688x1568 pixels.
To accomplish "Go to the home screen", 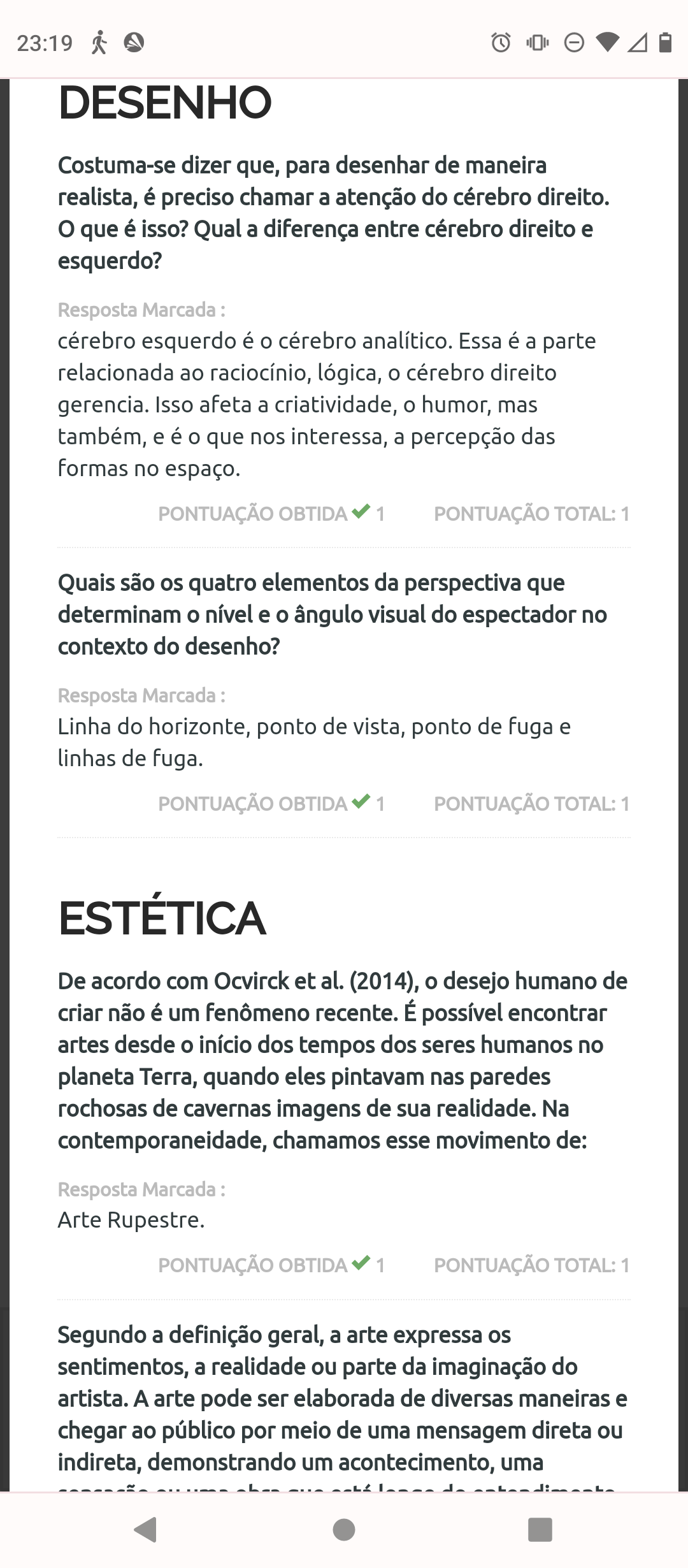I will click(x=344, y=1529).
